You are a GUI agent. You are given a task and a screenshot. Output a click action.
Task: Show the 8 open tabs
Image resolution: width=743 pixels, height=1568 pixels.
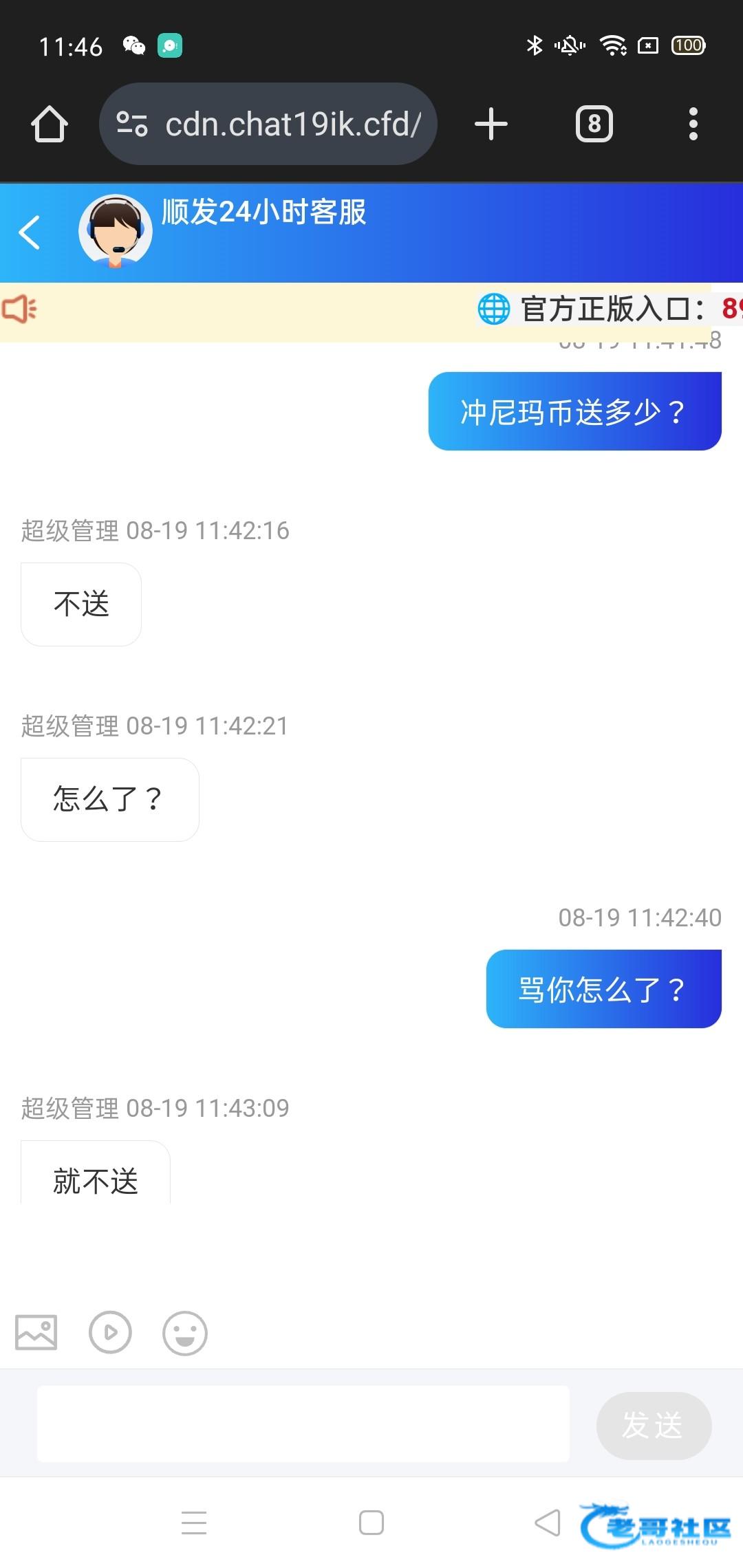[x=594, y=124]
